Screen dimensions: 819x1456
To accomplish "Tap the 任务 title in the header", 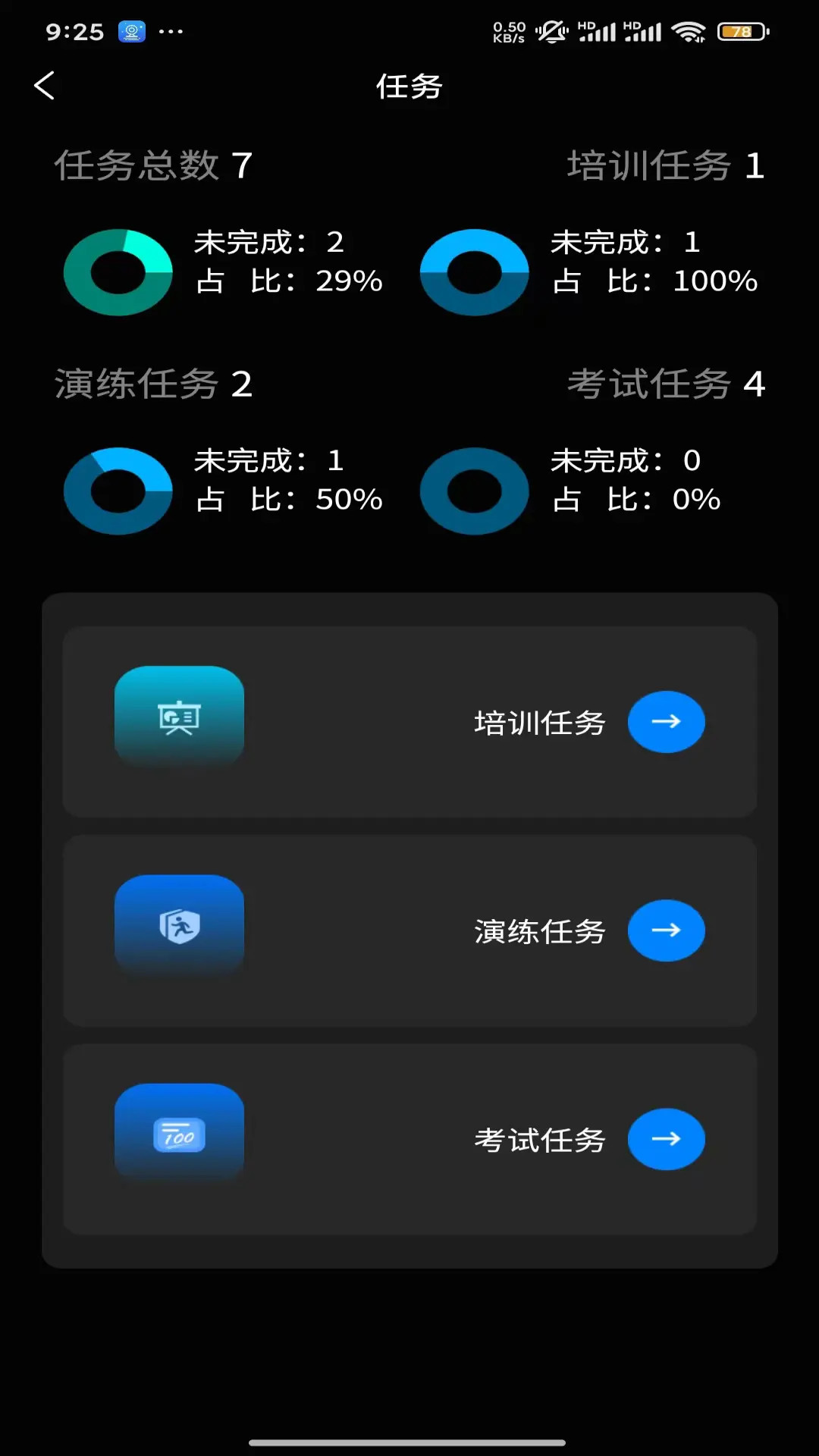I will click(409, 86).
